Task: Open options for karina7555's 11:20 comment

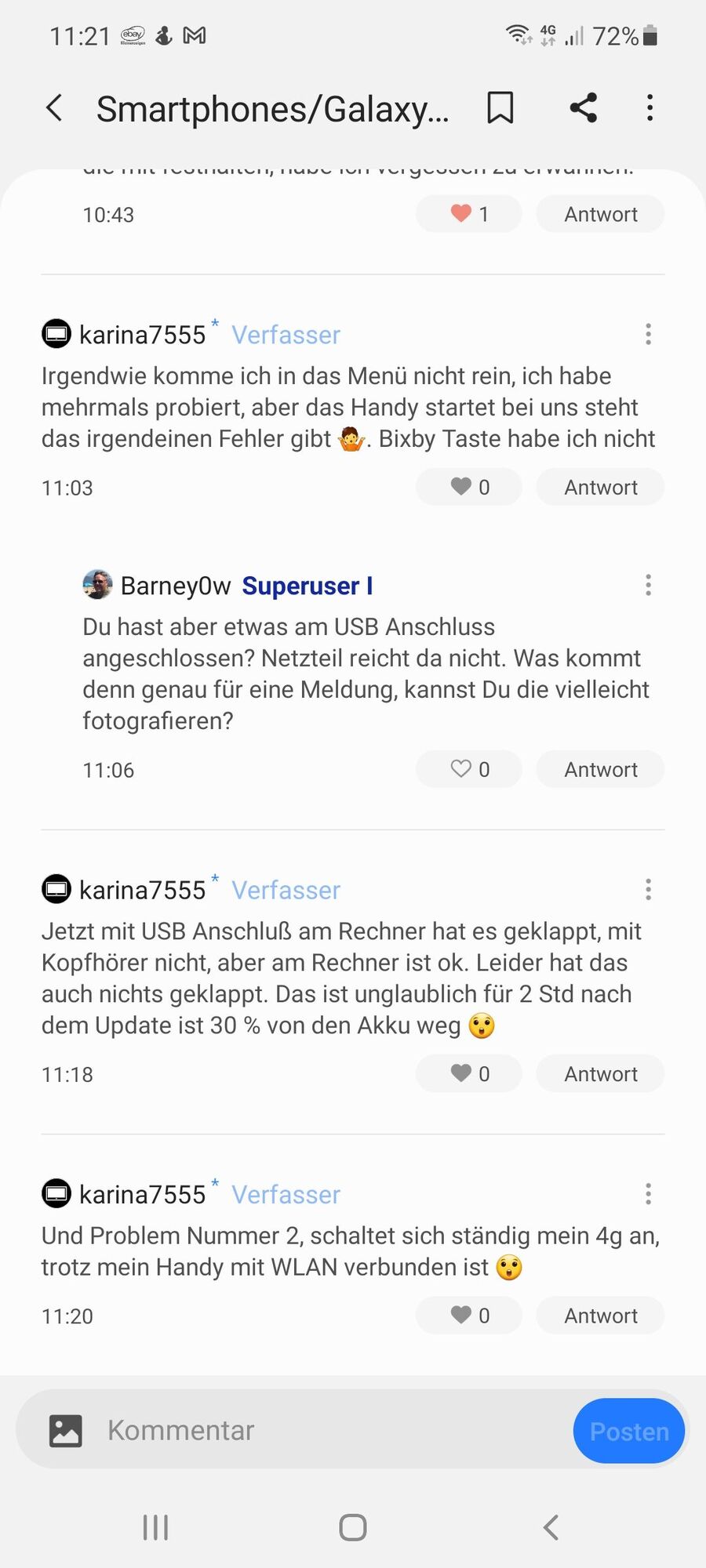Action: [x=648, y=1194]
